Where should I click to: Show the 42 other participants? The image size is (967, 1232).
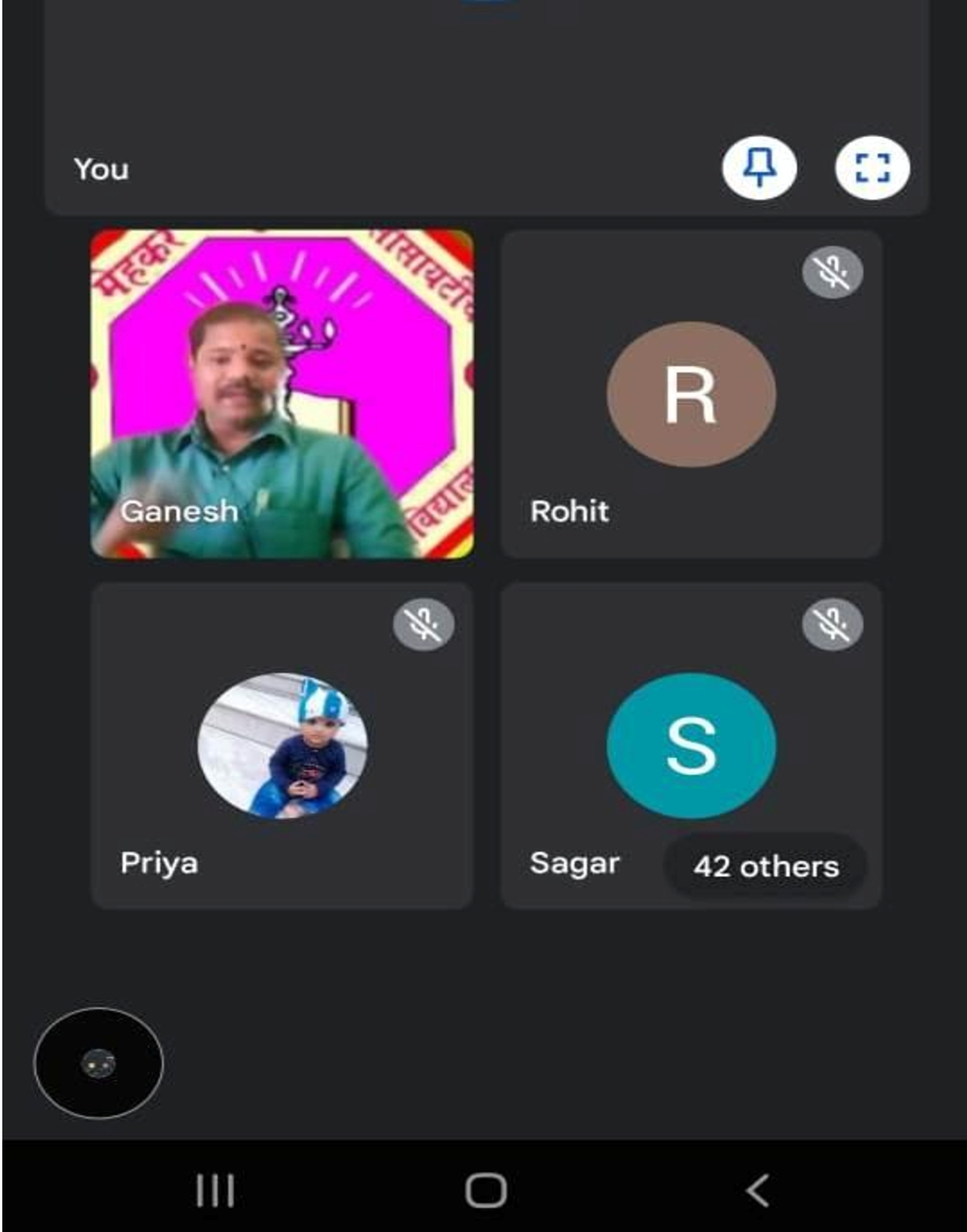(x=765, y=866)
